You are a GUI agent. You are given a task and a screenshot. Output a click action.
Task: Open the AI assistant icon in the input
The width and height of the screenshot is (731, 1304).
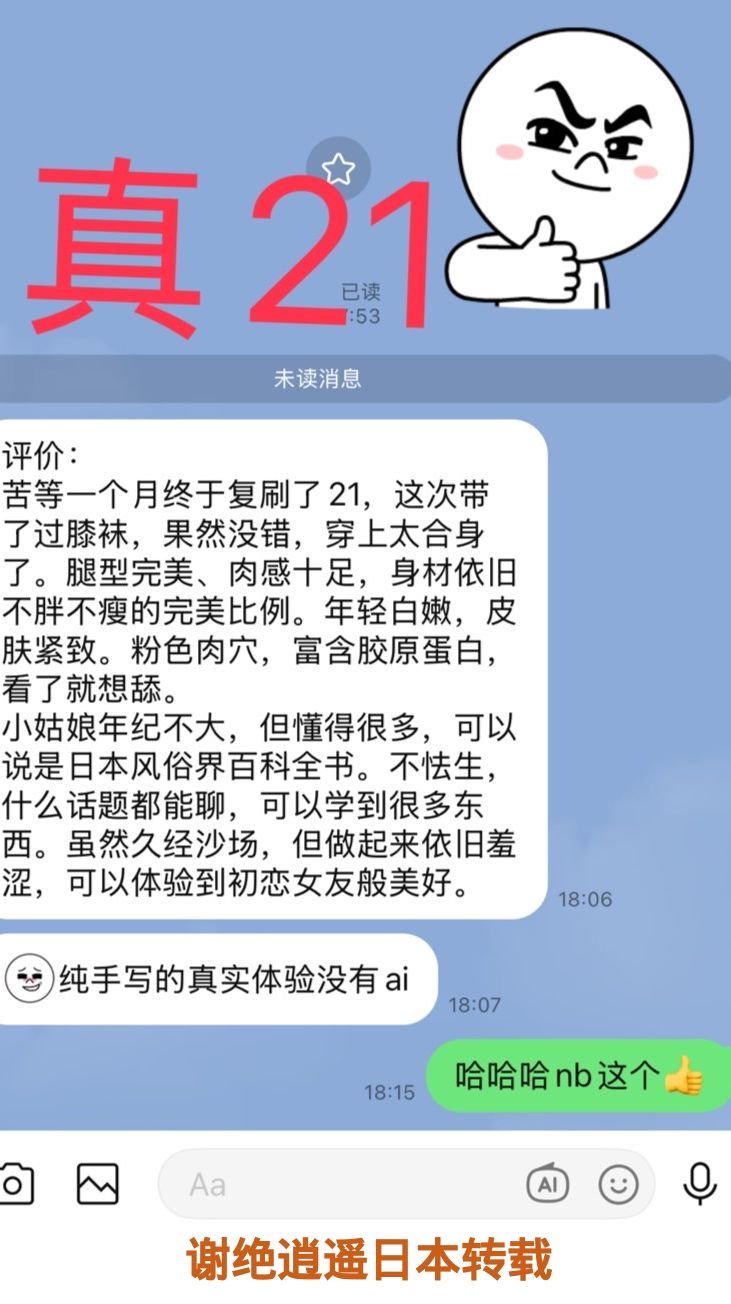[547, 1185]
